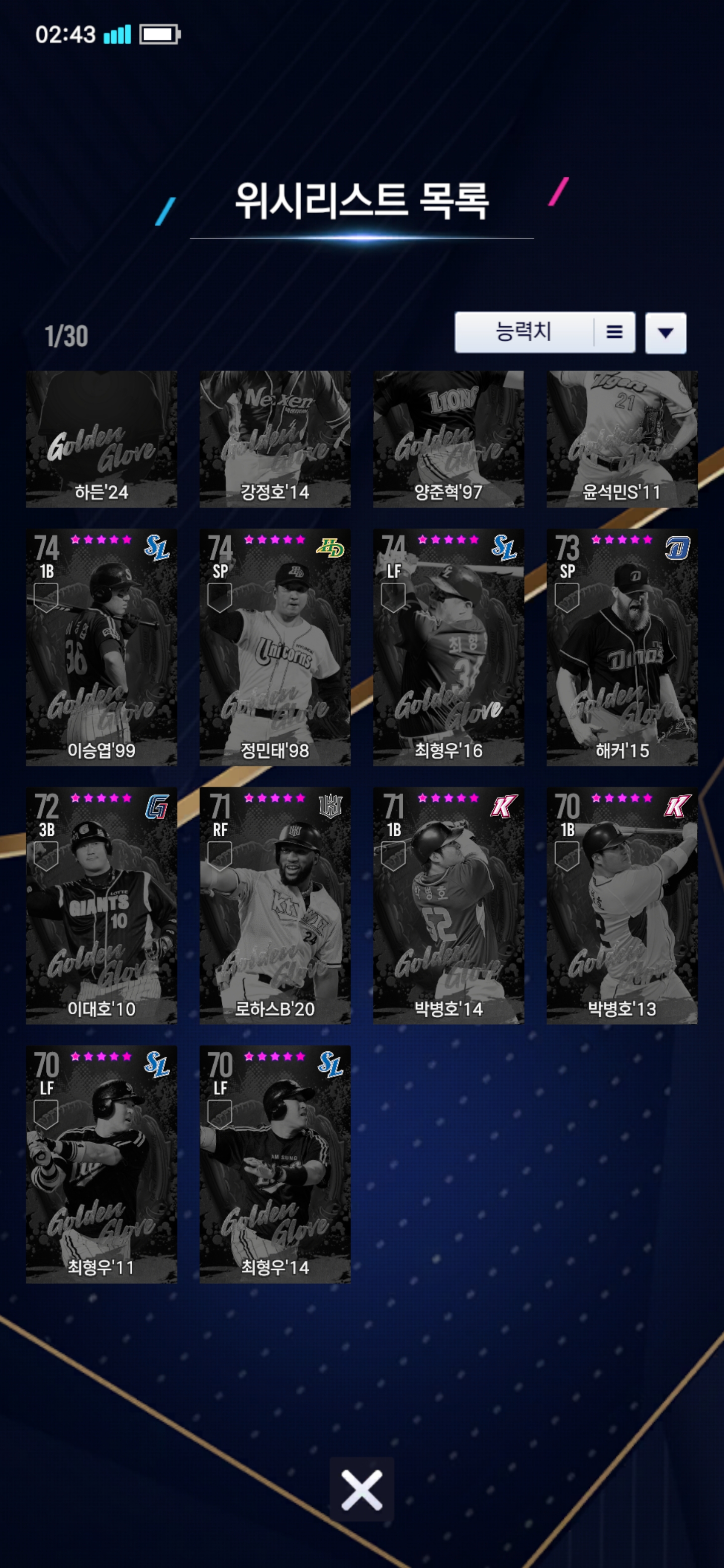Open the 하든'24 player card
This screenshot has width=724, height=1568.
tap(102, 439)
